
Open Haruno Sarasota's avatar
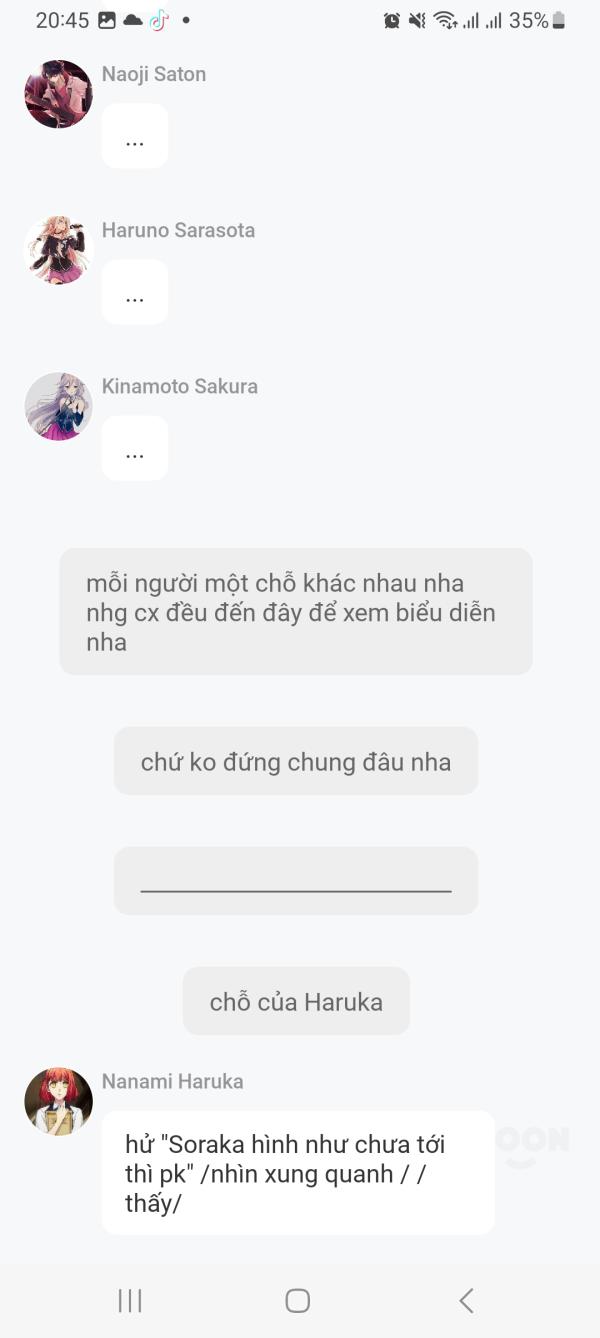pos(58,250)
